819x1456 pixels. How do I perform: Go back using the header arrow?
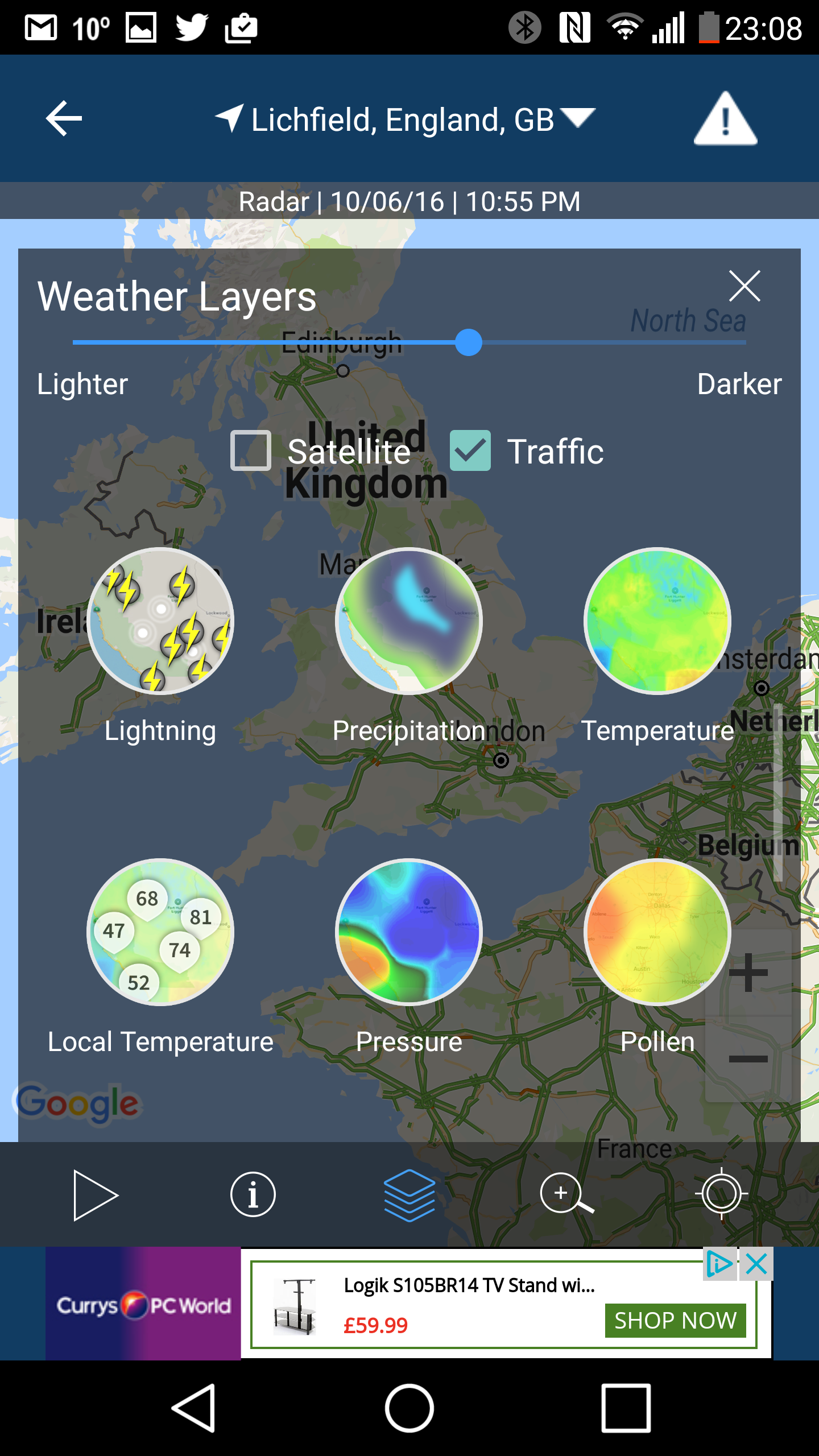[x=64, y=118]
